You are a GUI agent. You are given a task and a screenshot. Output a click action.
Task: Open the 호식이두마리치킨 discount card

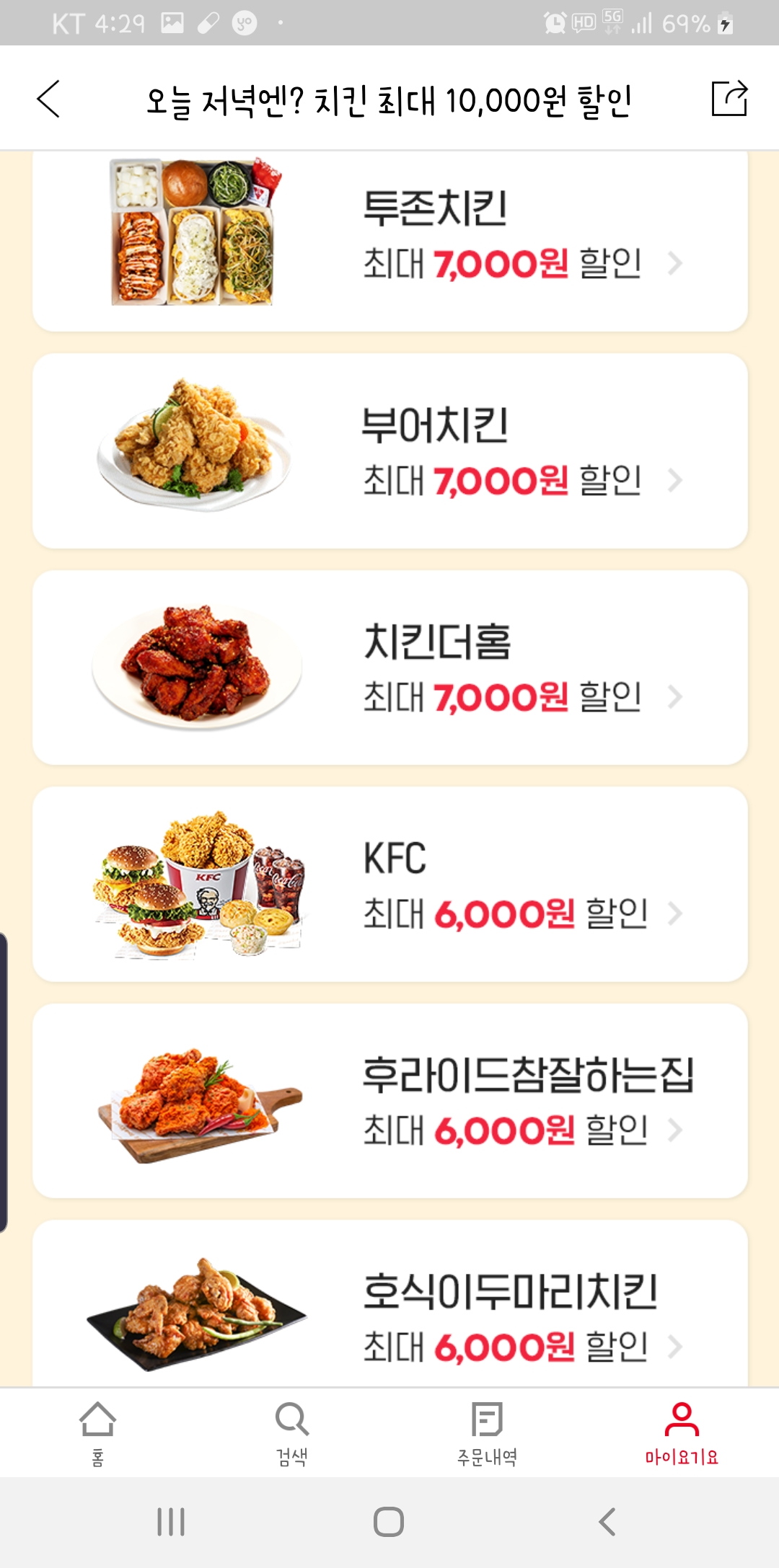pyautogui.click(x=389, y=1305)
